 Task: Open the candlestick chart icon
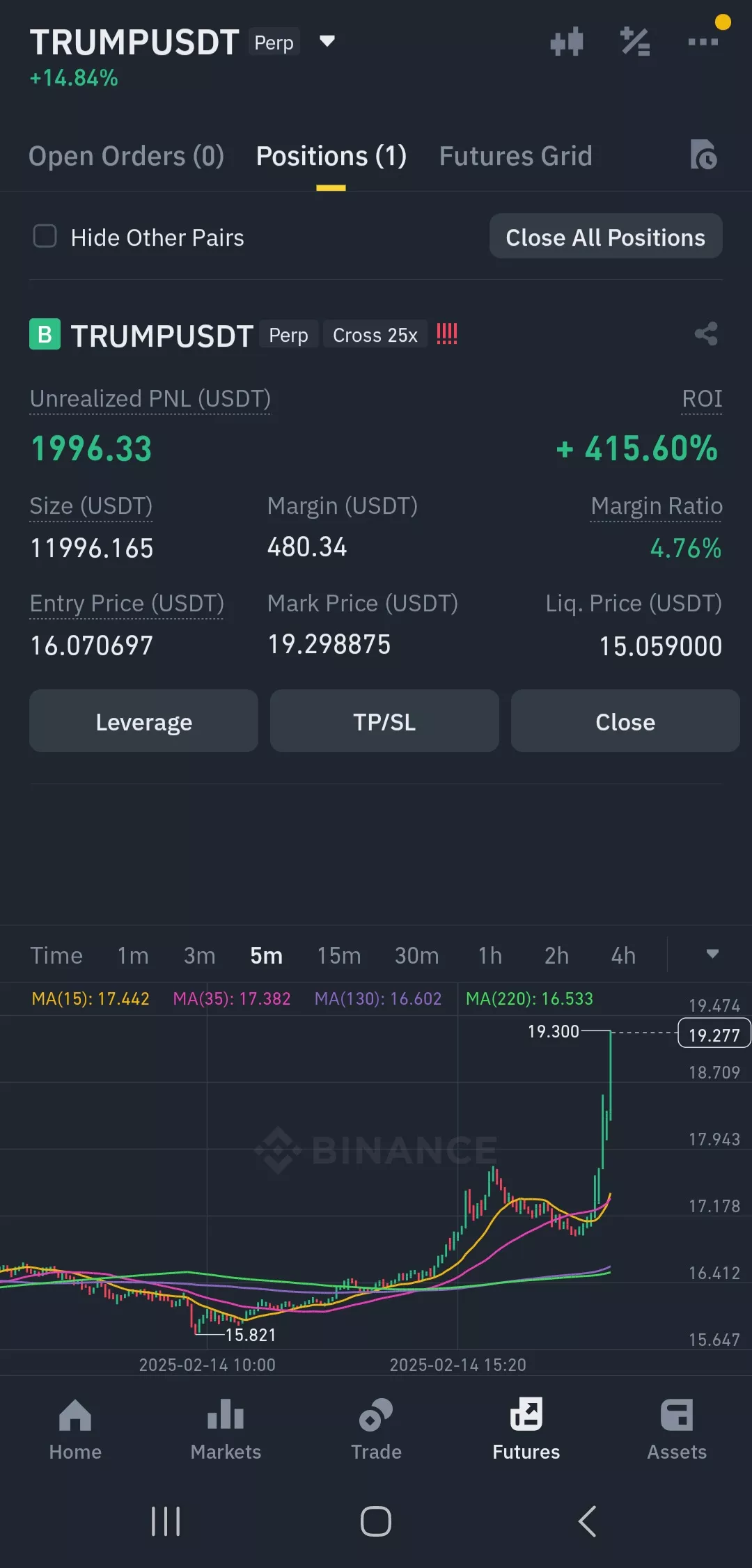tap(567, 42)
